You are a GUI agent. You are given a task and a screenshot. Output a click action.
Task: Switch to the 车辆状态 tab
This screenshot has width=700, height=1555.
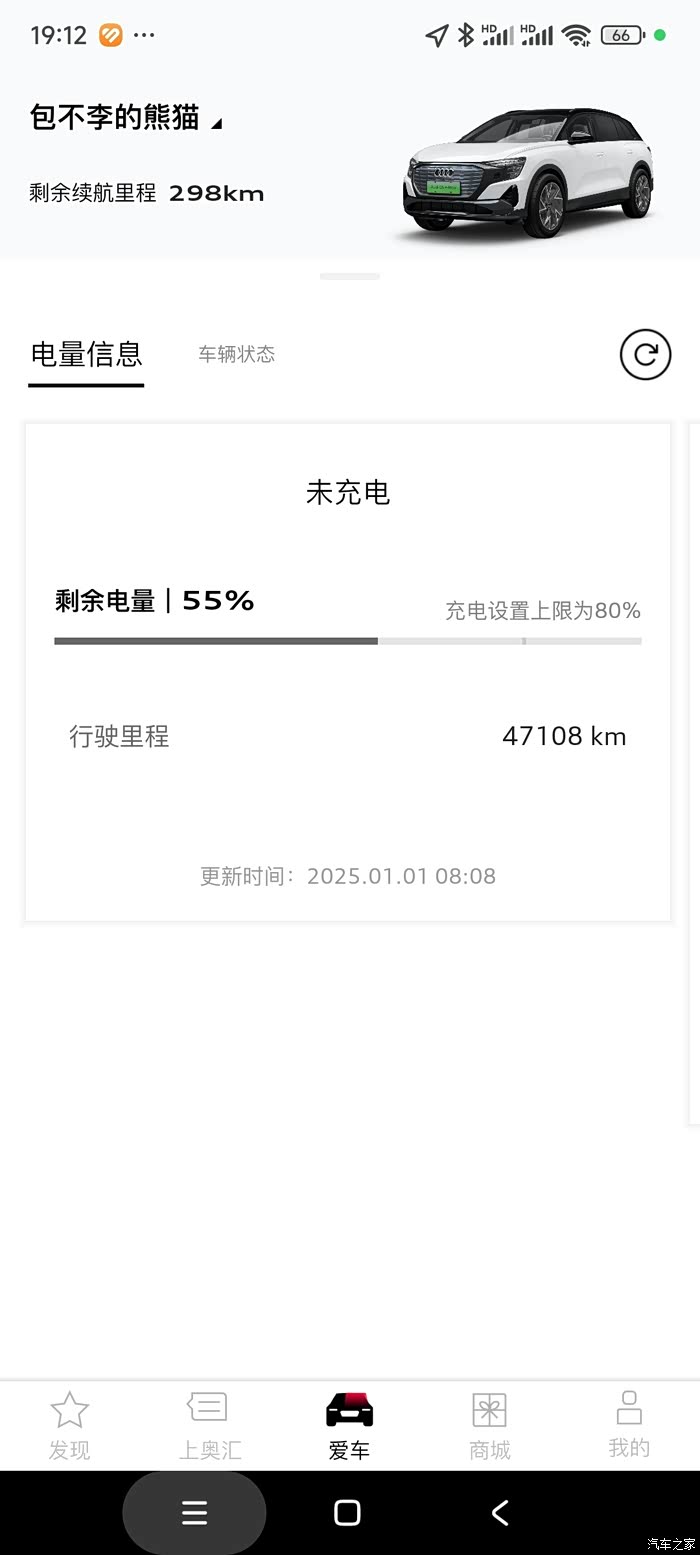coord(236,354)
